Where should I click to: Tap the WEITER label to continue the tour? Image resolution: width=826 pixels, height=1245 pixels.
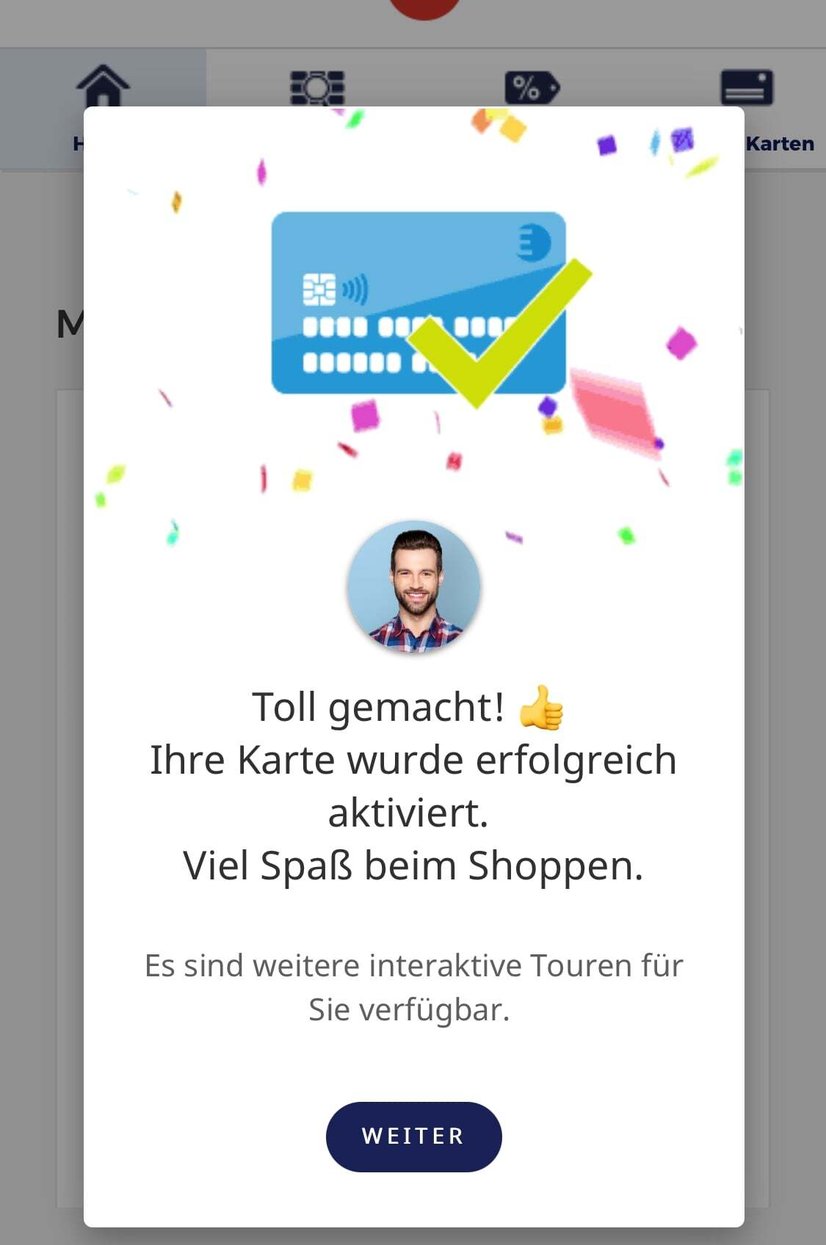[x=413, y=1136]
